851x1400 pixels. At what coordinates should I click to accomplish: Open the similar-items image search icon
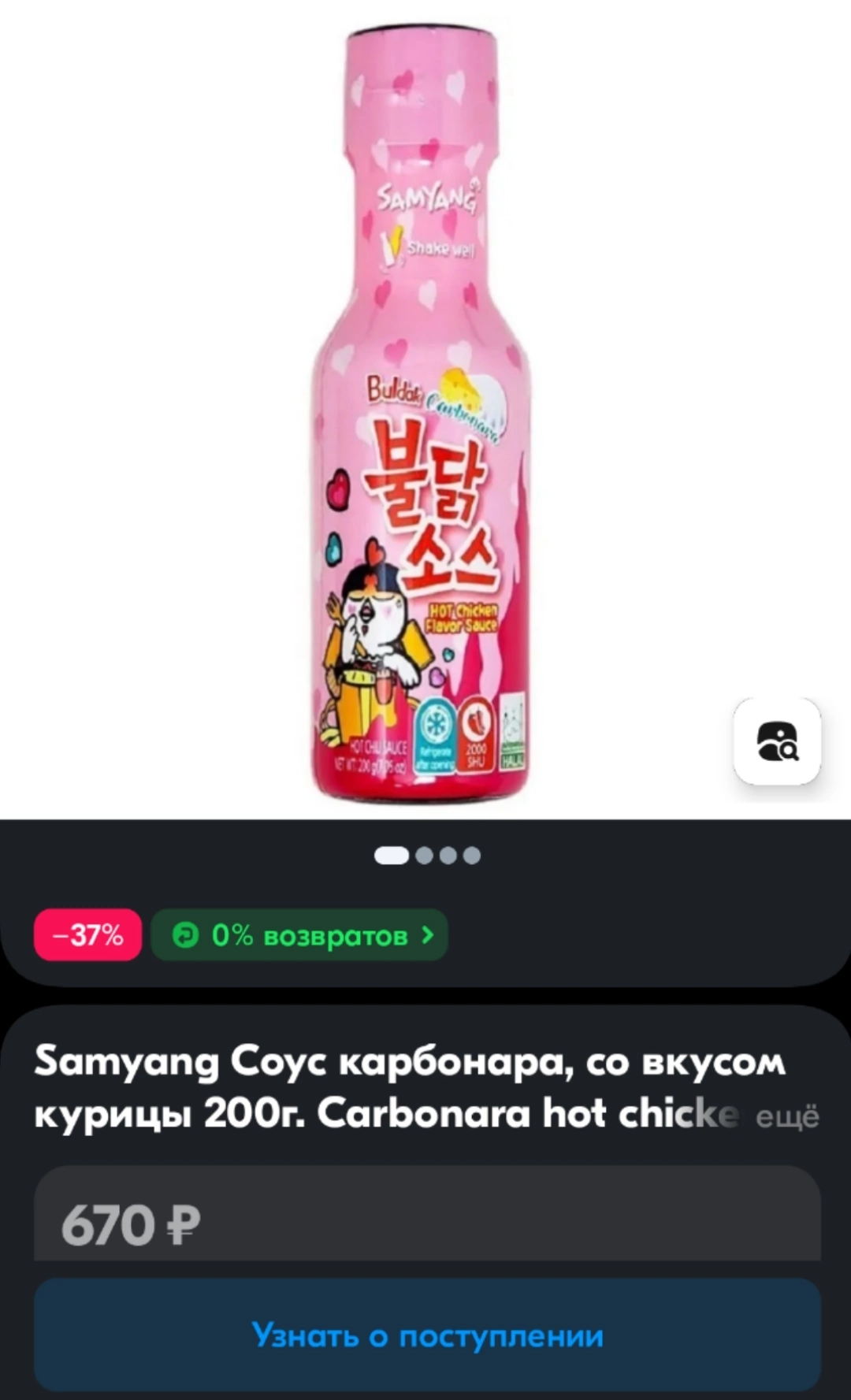click(777, 741)
